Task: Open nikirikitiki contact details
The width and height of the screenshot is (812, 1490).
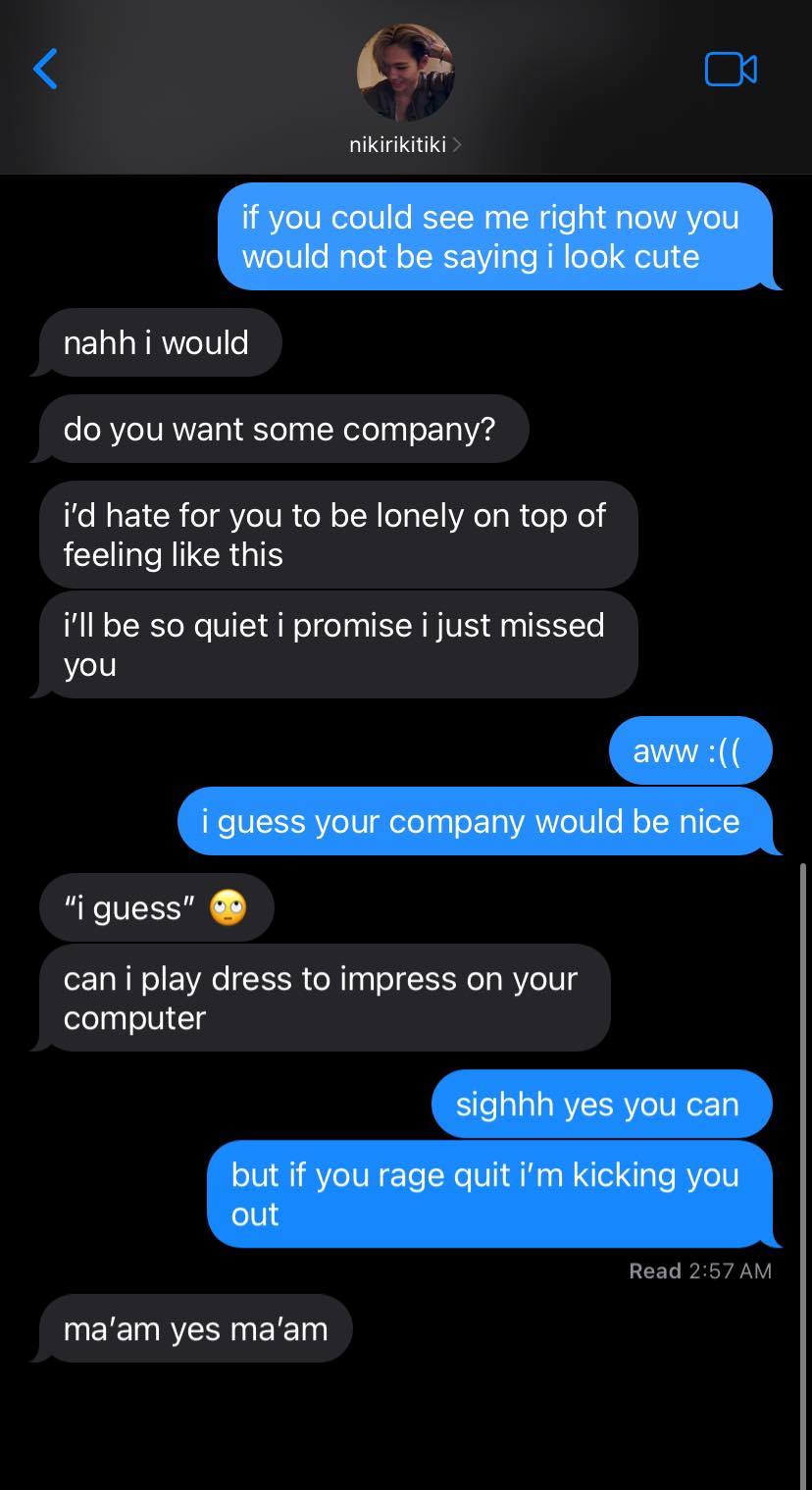Action: coord(405,145)
